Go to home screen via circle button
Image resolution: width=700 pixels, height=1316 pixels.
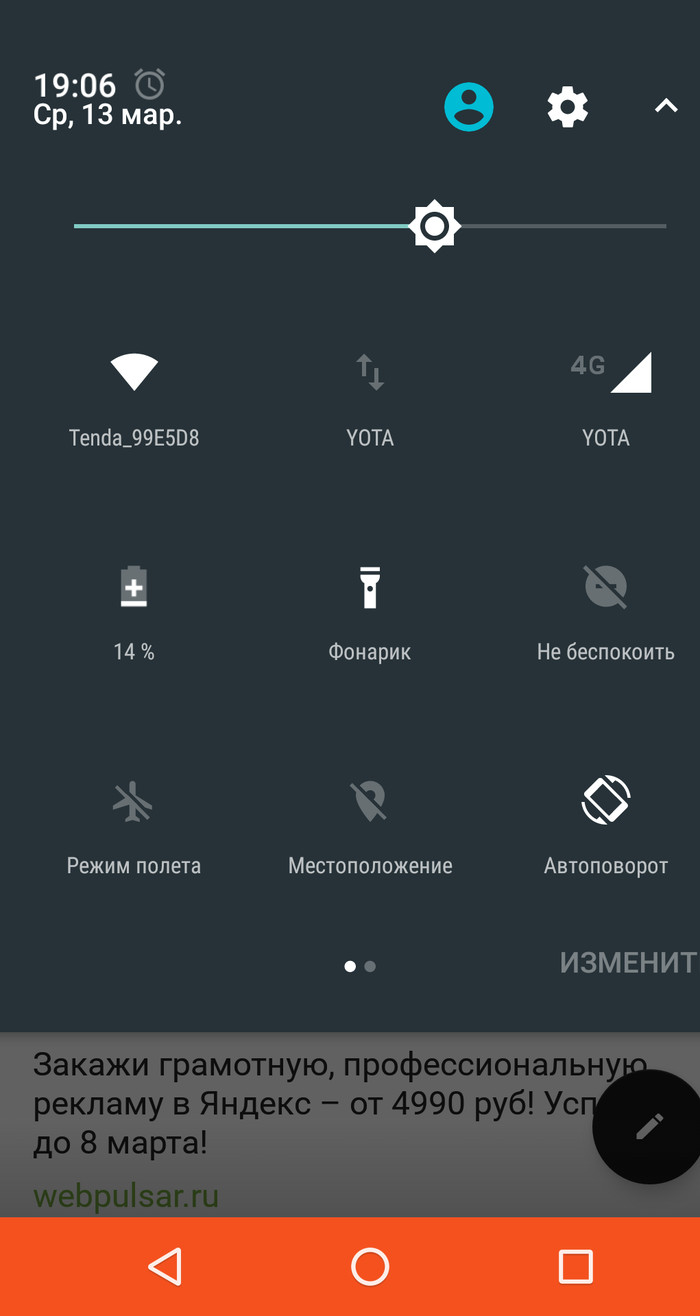pyautogui.click(x=370, y=1266)
